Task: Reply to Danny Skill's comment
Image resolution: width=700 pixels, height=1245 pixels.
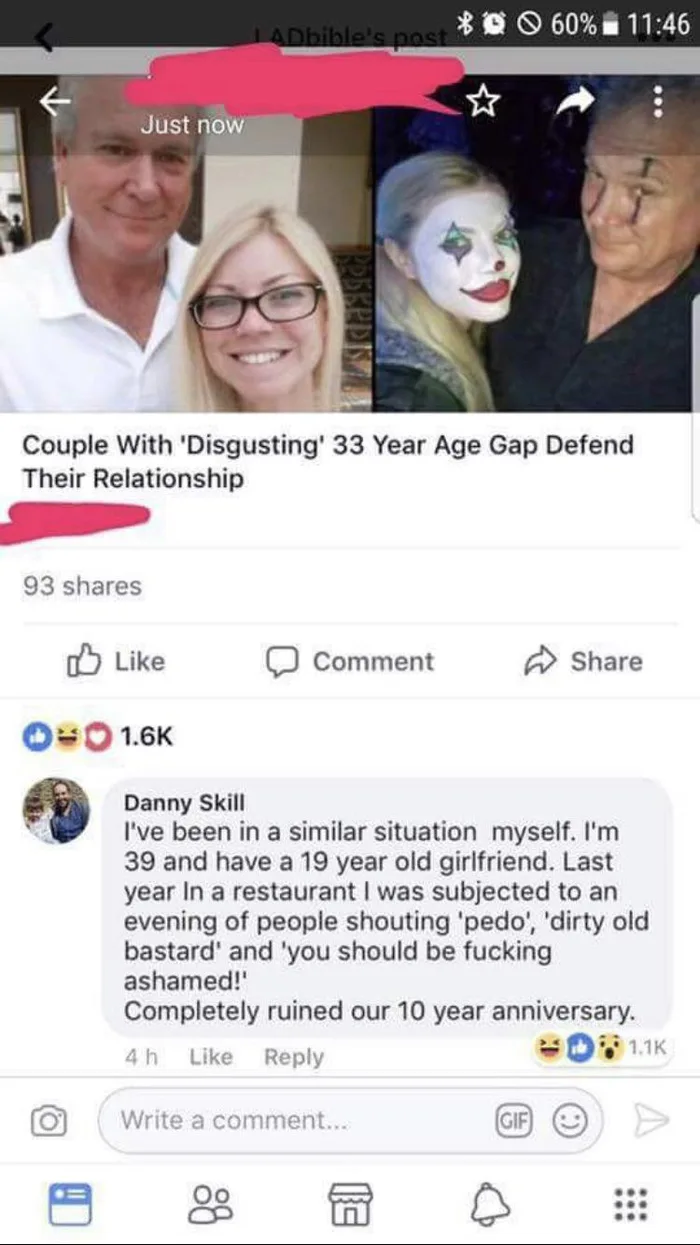Action: pos(293,1057)
